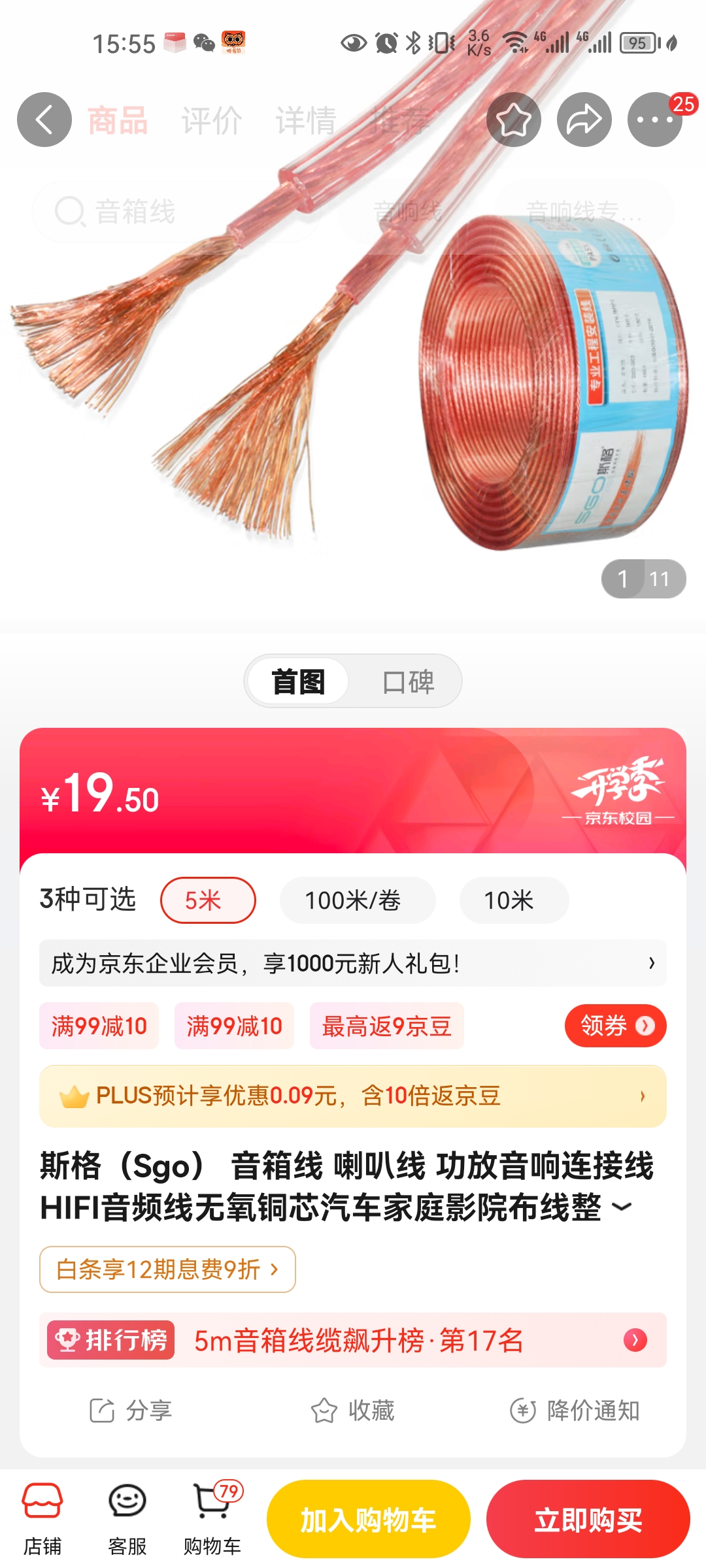
Task: Open the three-dot more menu
Action: coord(654,120)
